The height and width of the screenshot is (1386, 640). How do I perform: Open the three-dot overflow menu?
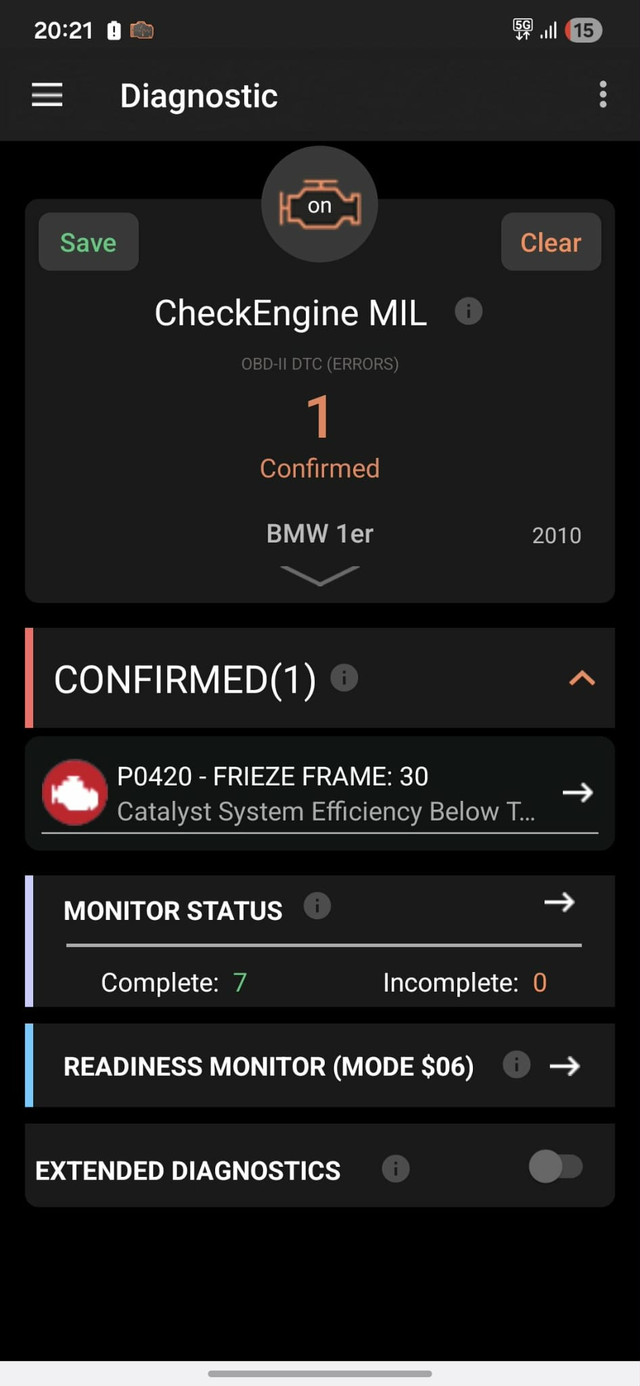[x=602, y=95]
